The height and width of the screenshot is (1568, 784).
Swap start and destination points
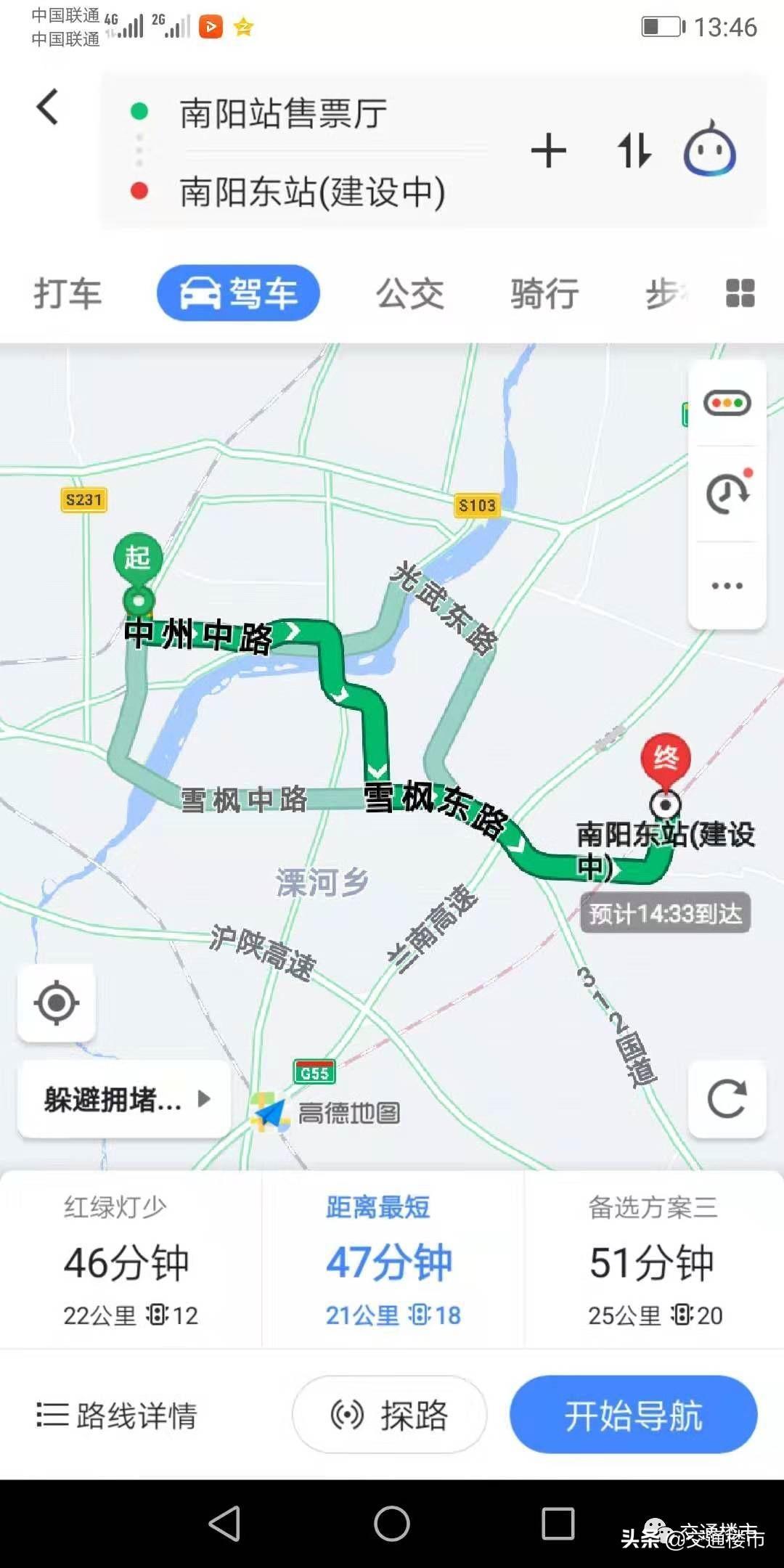coord(634,151)
